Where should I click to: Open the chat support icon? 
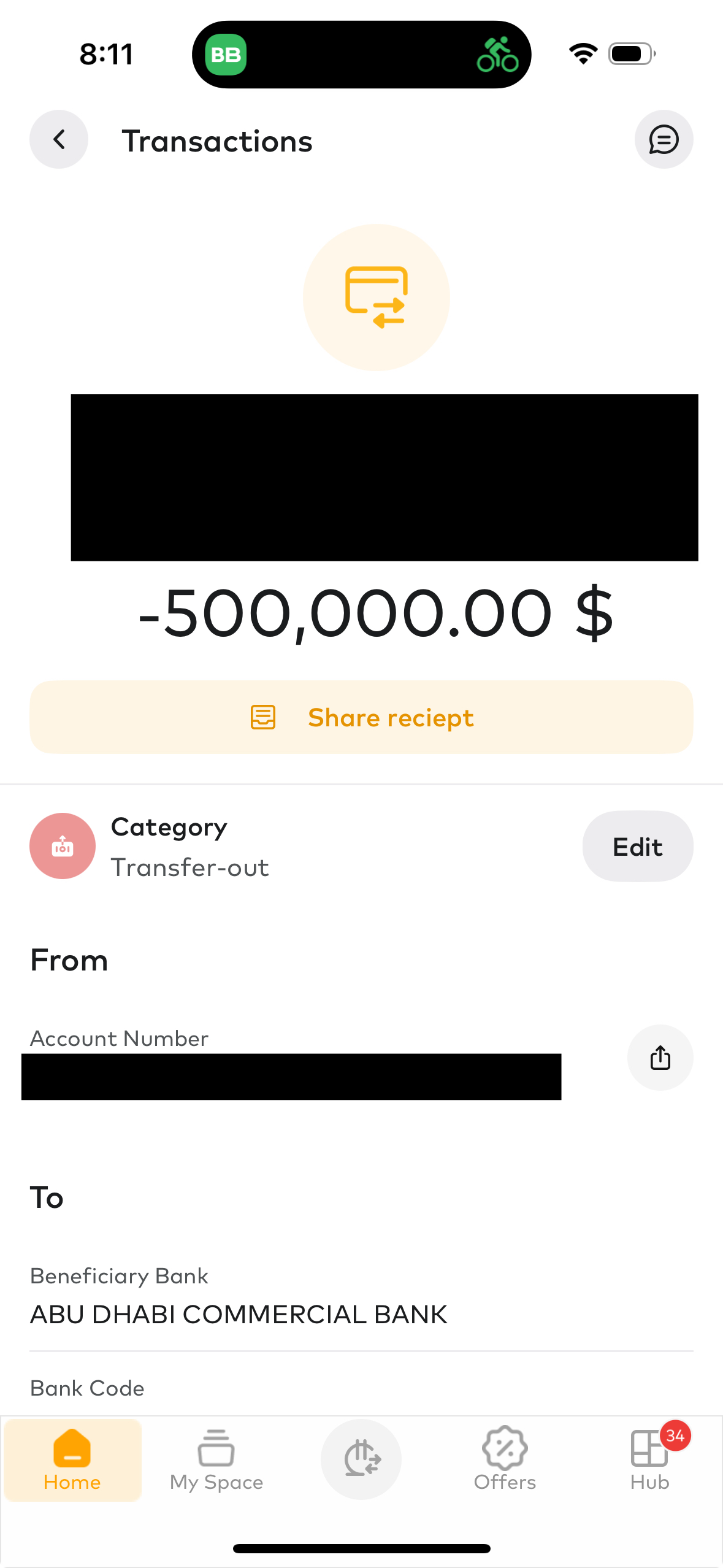coord(664,139)
